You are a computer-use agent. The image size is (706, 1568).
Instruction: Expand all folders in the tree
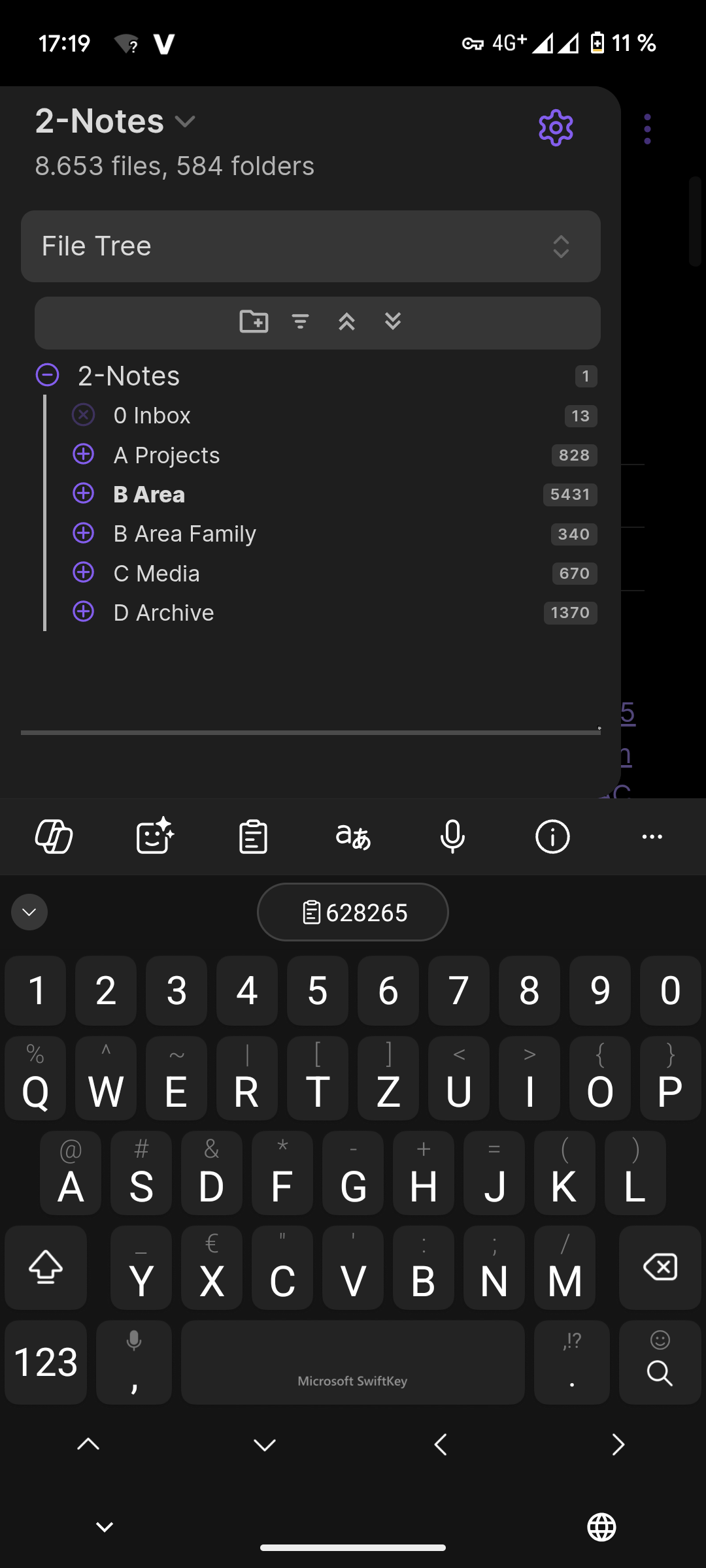[x=392, y=321]
